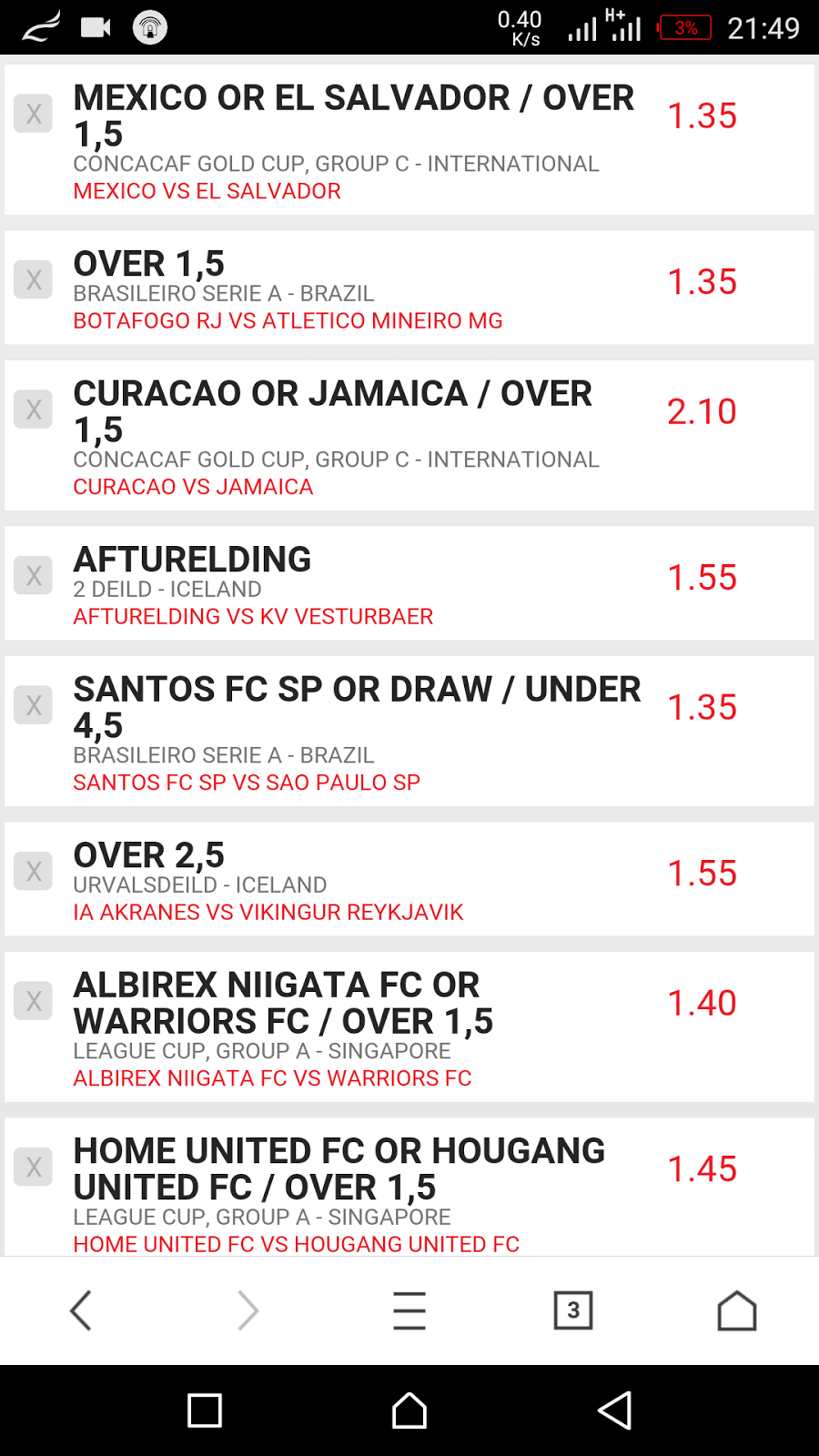Remove the Botafogo RJ vs Atletico Mineiro bet
The image size is (819, 1456).
point(34,279)
